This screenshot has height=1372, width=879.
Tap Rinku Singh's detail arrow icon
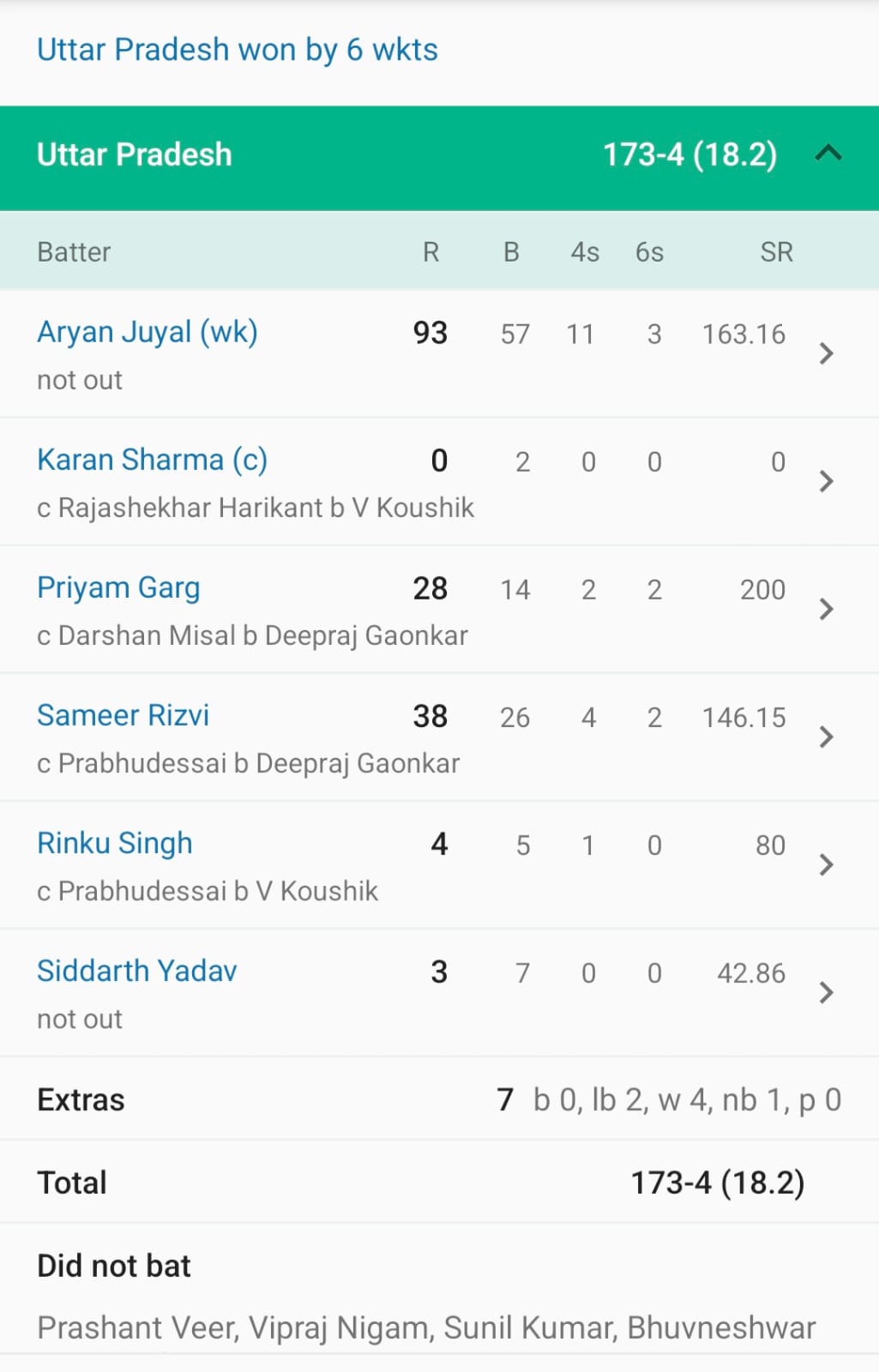[x=826, y=864]
